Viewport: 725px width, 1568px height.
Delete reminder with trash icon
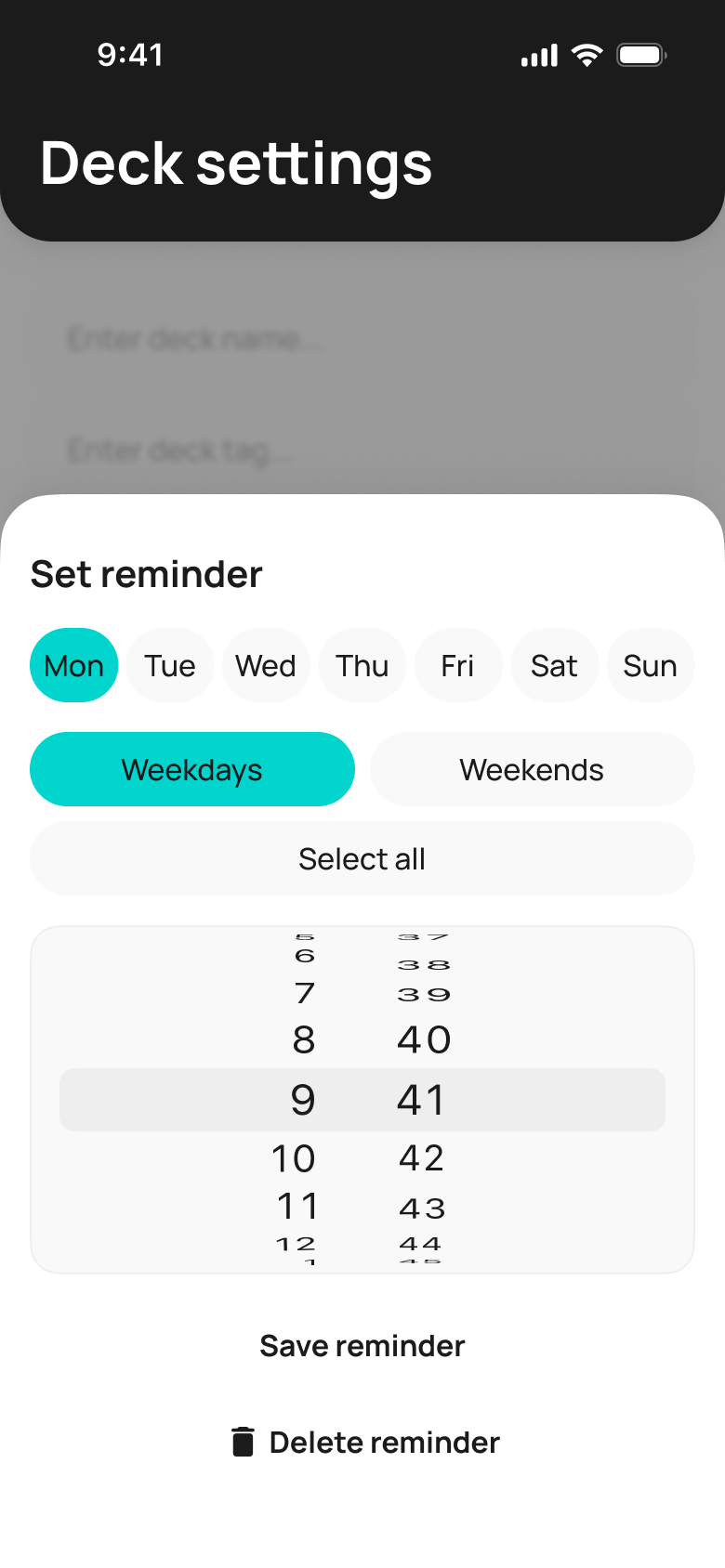(364, 1442)
